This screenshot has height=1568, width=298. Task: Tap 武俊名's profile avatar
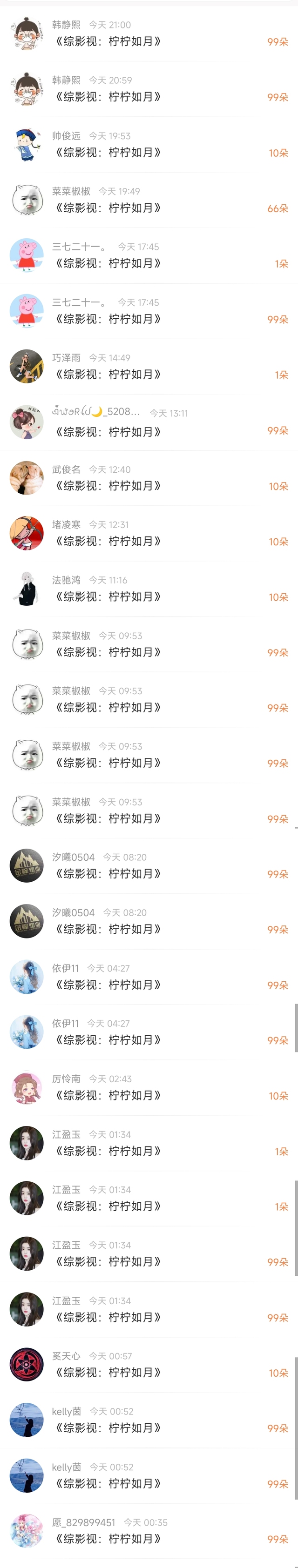pos(27,478)
